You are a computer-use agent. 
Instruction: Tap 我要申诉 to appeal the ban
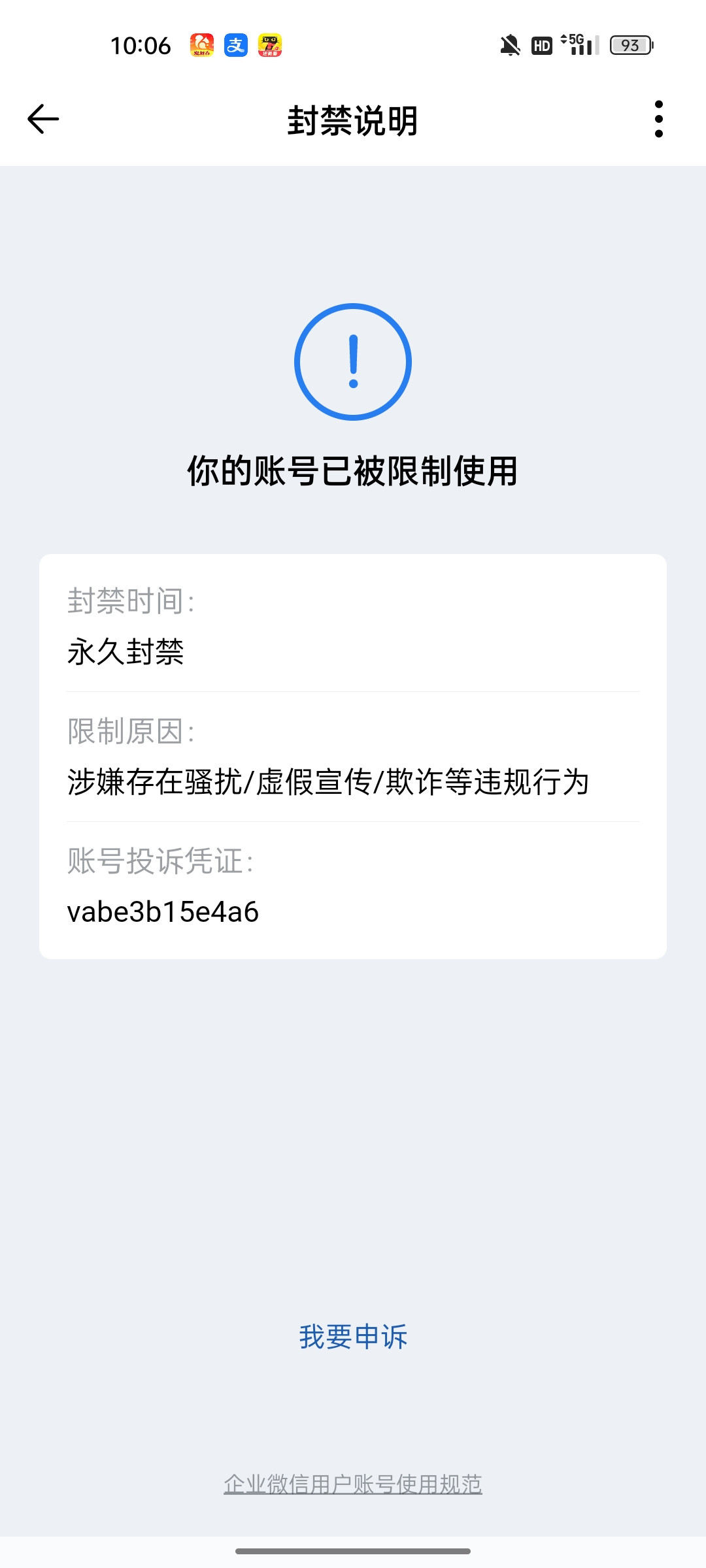point(353,1336)
